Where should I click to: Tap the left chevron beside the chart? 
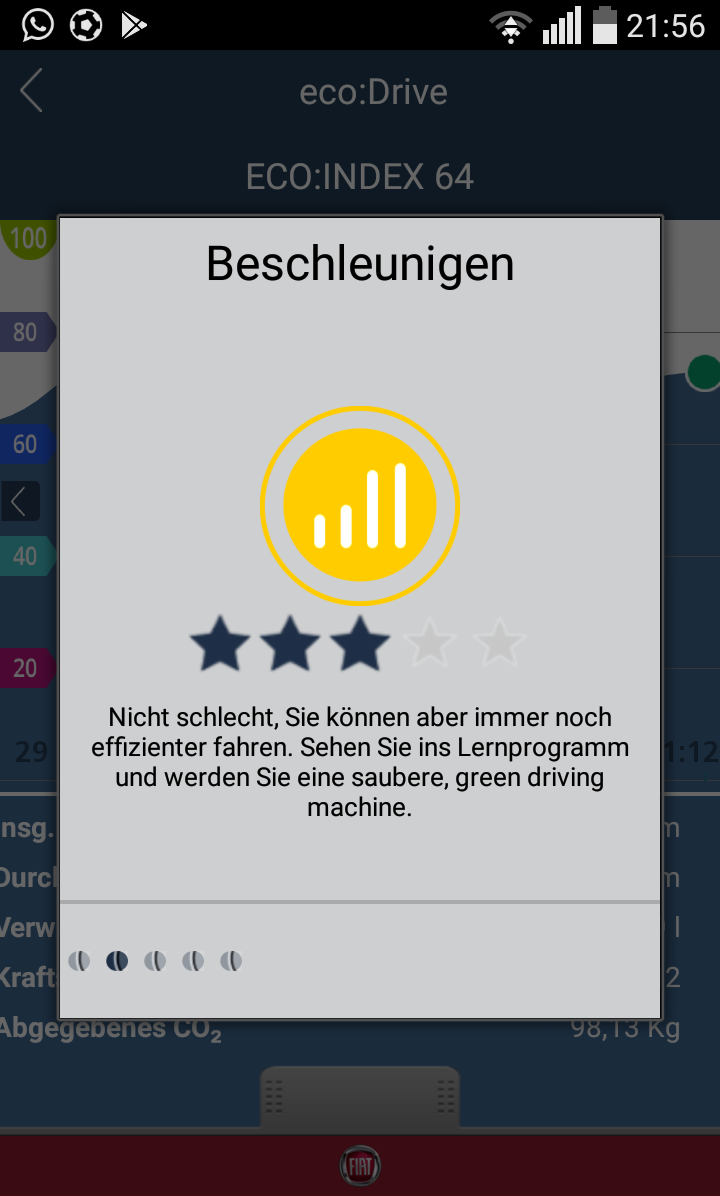20,500
